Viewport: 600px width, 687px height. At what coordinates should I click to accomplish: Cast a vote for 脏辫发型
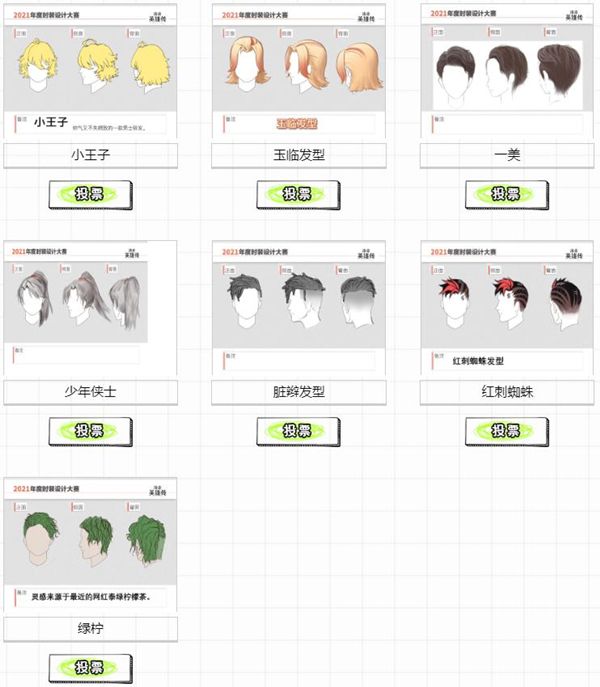(x=298, y=431)
